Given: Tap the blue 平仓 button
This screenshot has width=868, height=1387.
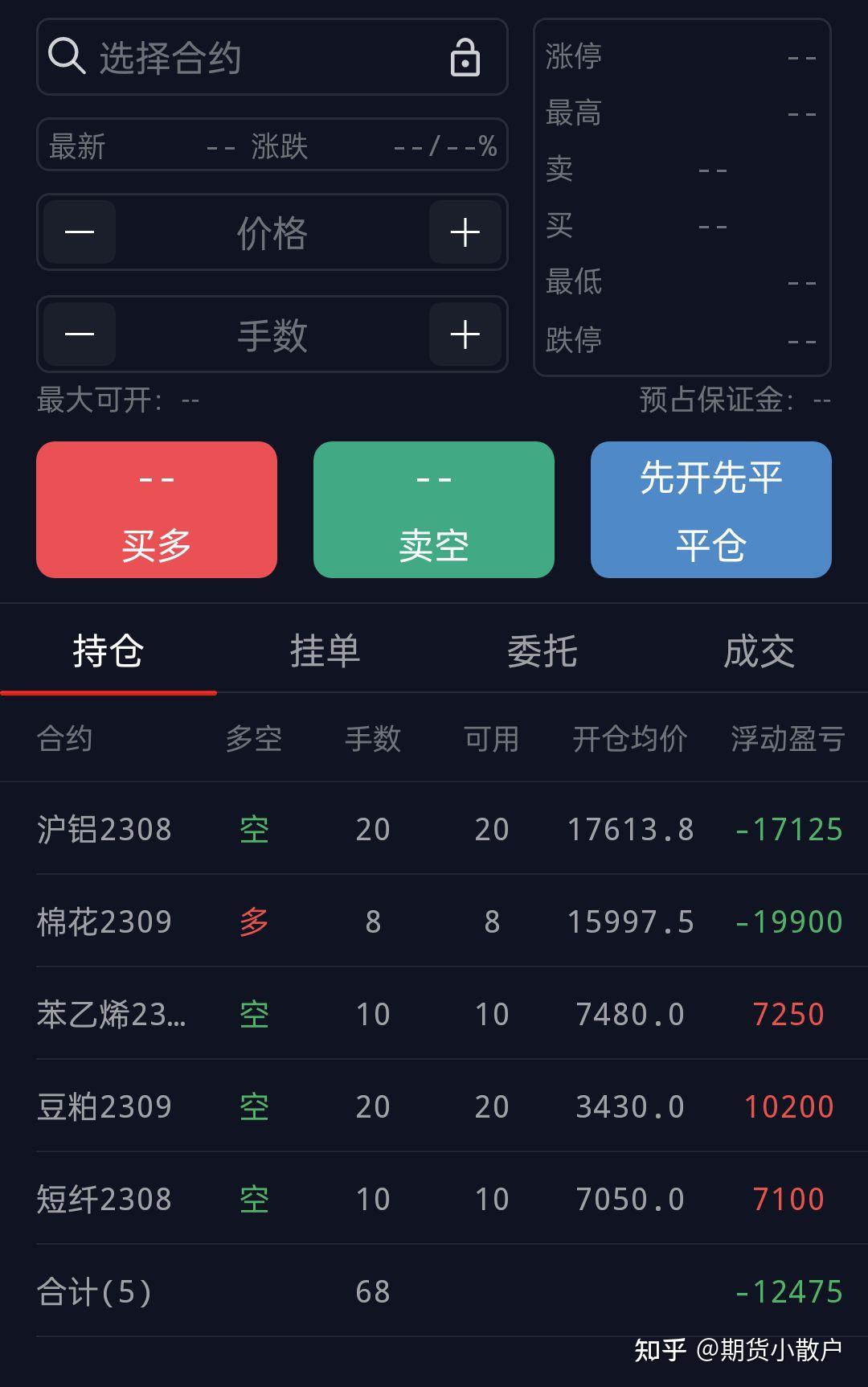Looking at the screenshot, I should (710, 510).
